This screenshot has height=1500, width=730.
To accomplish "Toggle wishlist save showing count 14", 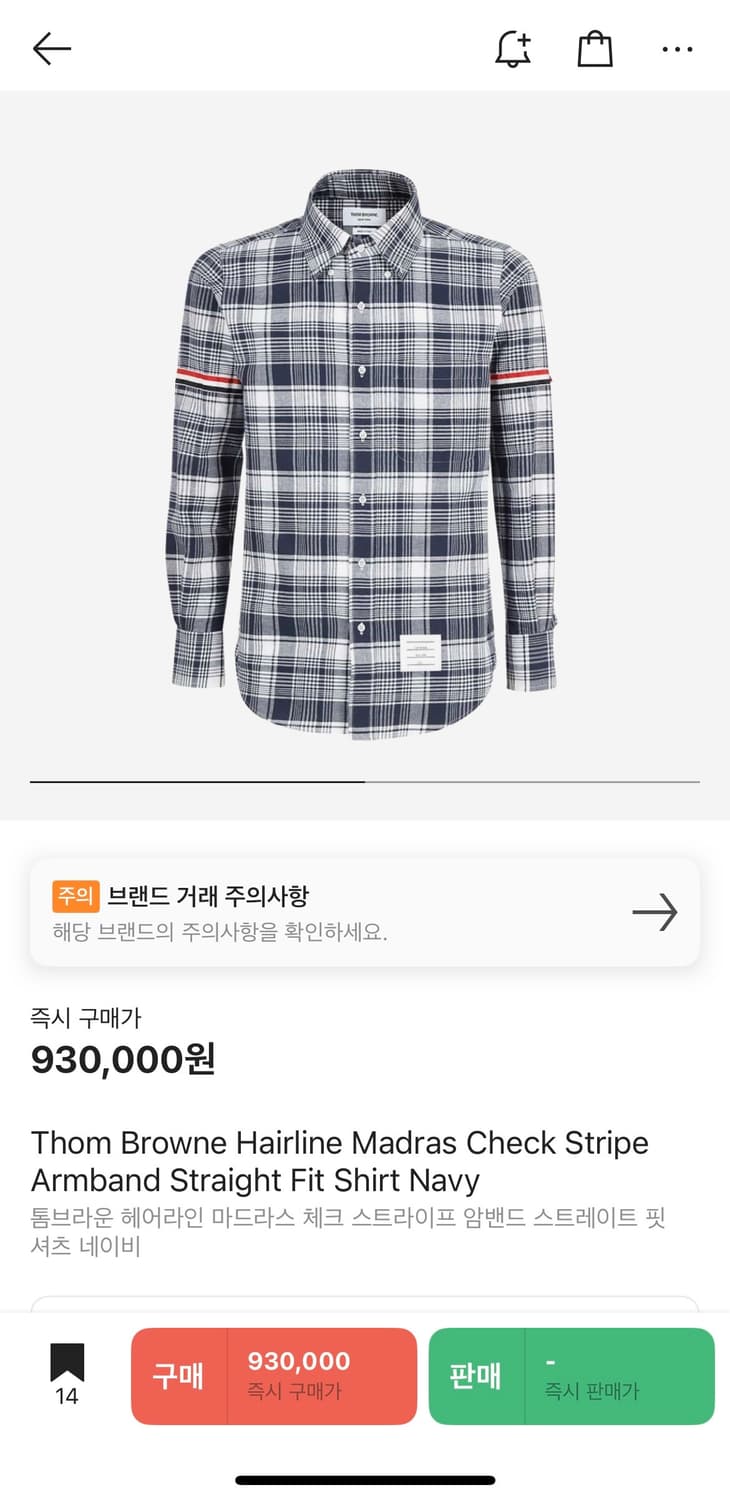I will 66,1375.
